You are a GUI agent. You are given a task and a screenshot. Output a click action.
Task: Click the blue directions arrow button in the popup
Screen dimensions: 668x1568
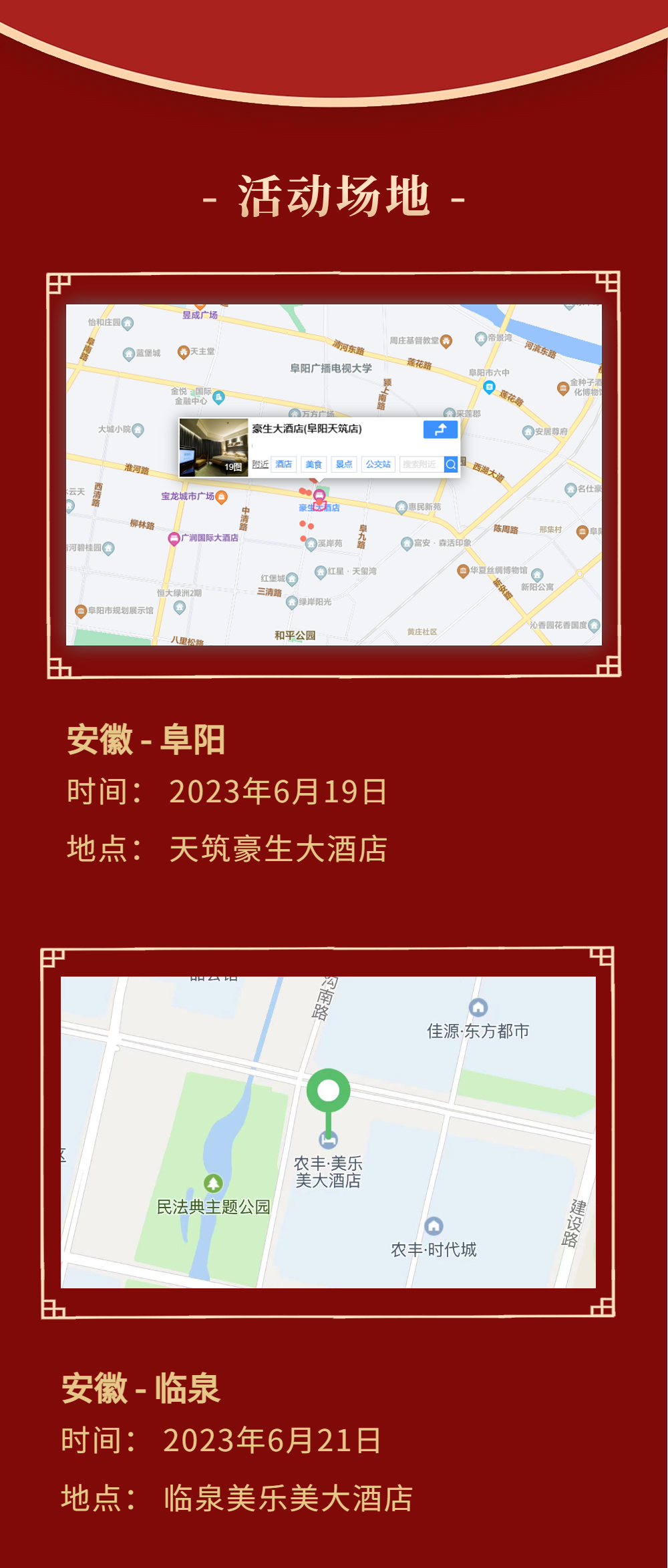tap(440, 429)
